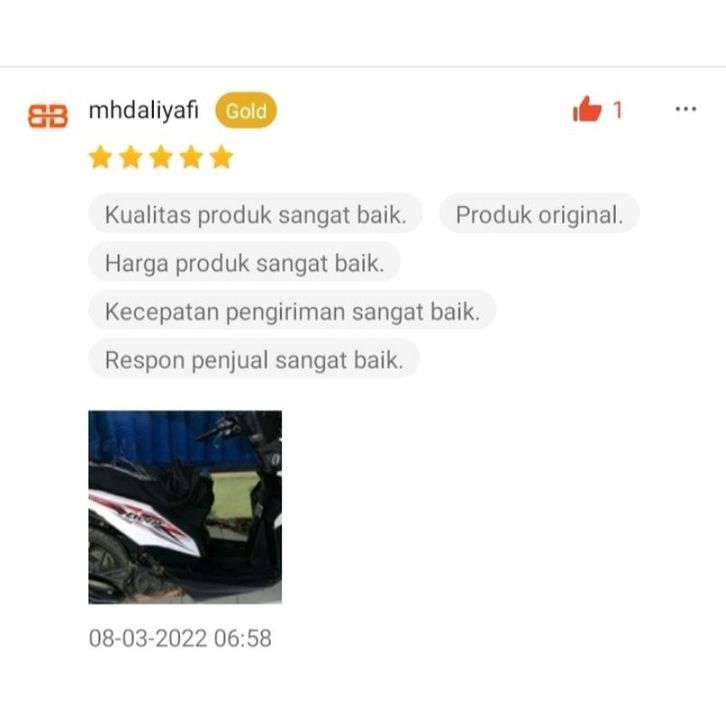Image resolution: width=726 pixels, height=726 pixels.
Task: Open the three-dot overflow menu on the review
Action: pyautogui.click(x=685, y=109)
